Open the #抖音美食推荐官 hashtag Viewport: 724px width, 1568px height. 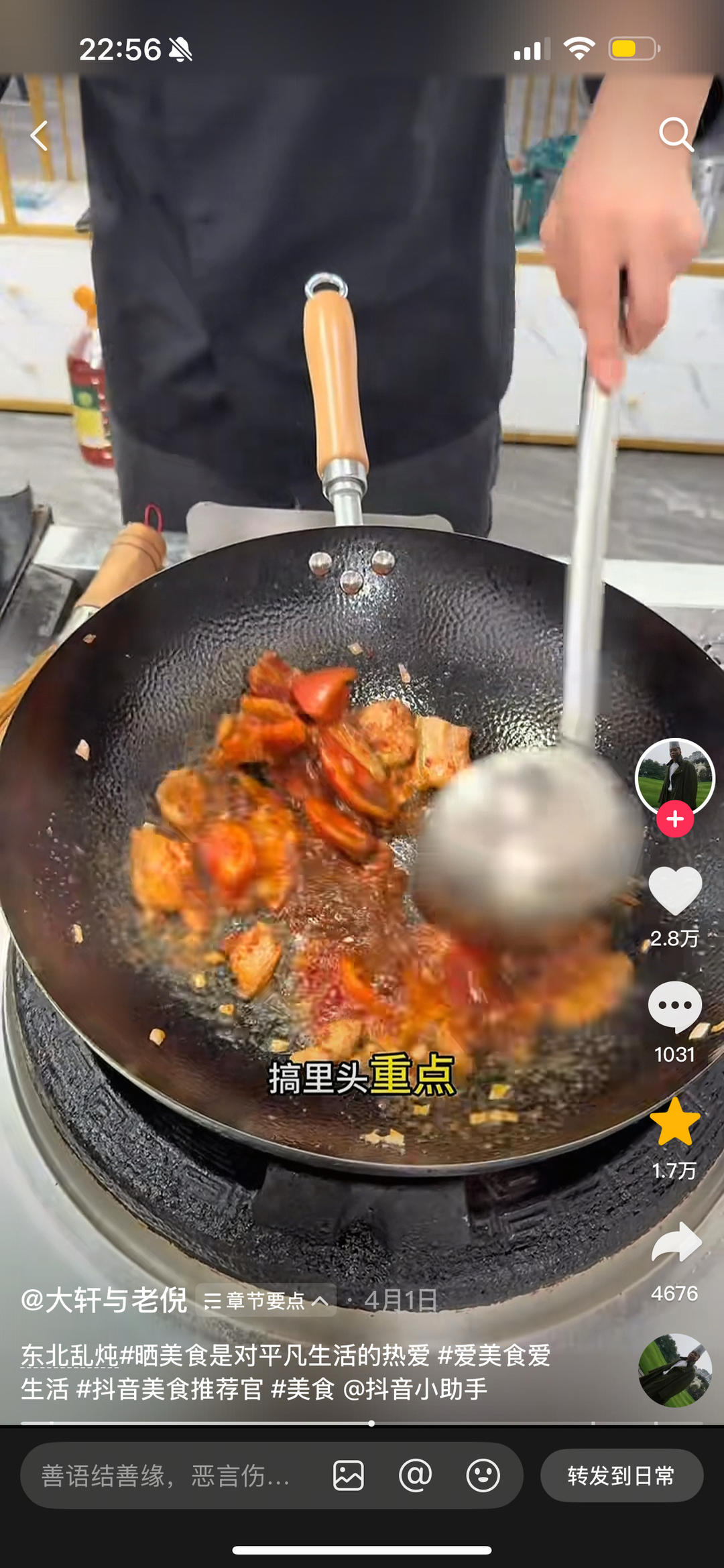pos(169,1389)
